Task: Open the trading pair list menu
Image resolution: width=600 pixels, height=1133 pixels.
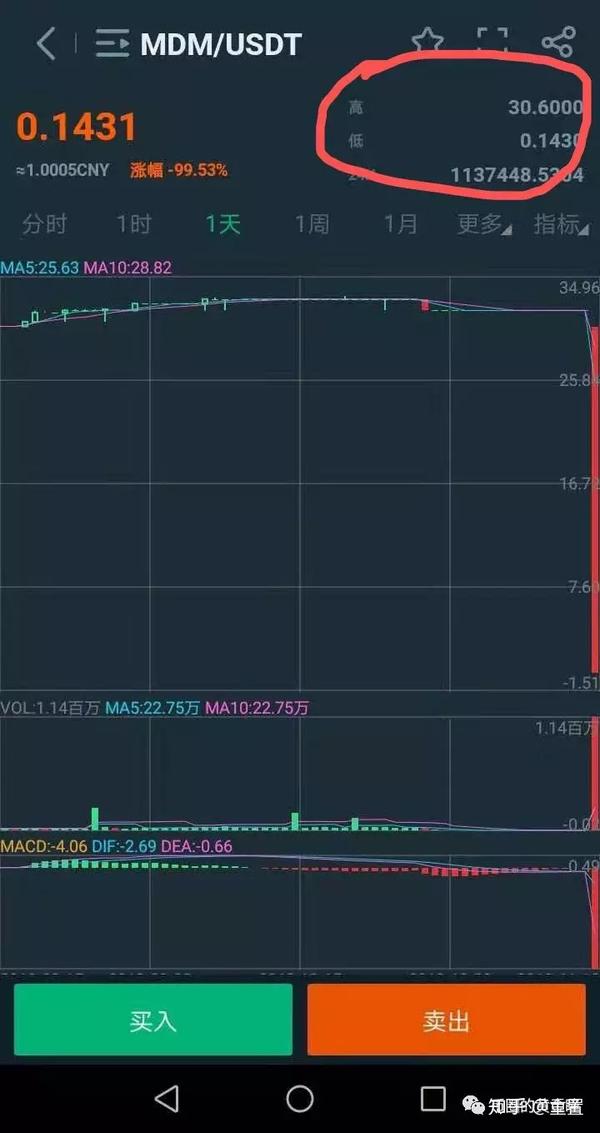Action: click(x=112, y=44)
